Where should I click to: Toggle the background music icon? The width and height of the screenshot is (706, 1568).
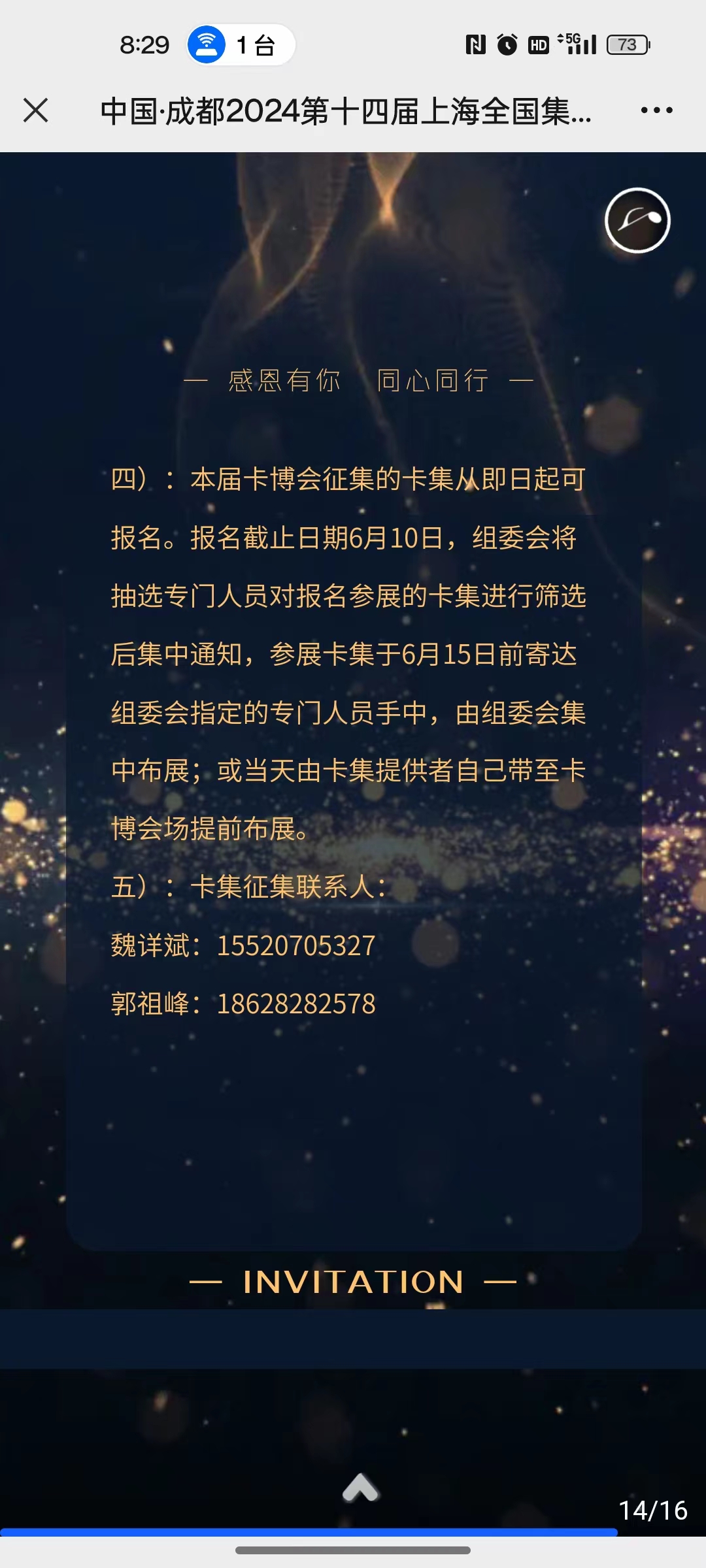pyautogui.click(x=637, y=220)
